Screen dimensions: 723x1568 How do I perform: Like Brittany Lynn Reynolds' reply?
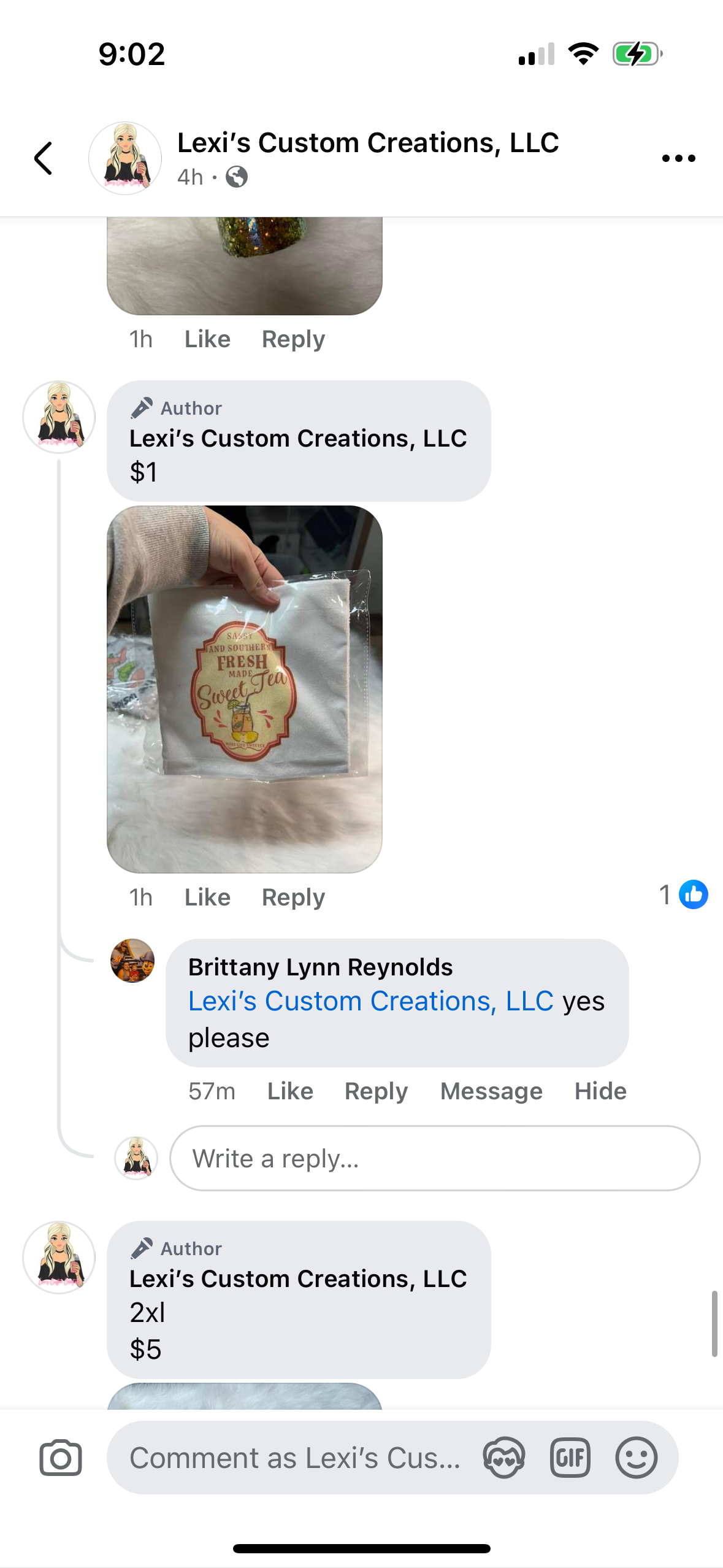pos(290,1091)
